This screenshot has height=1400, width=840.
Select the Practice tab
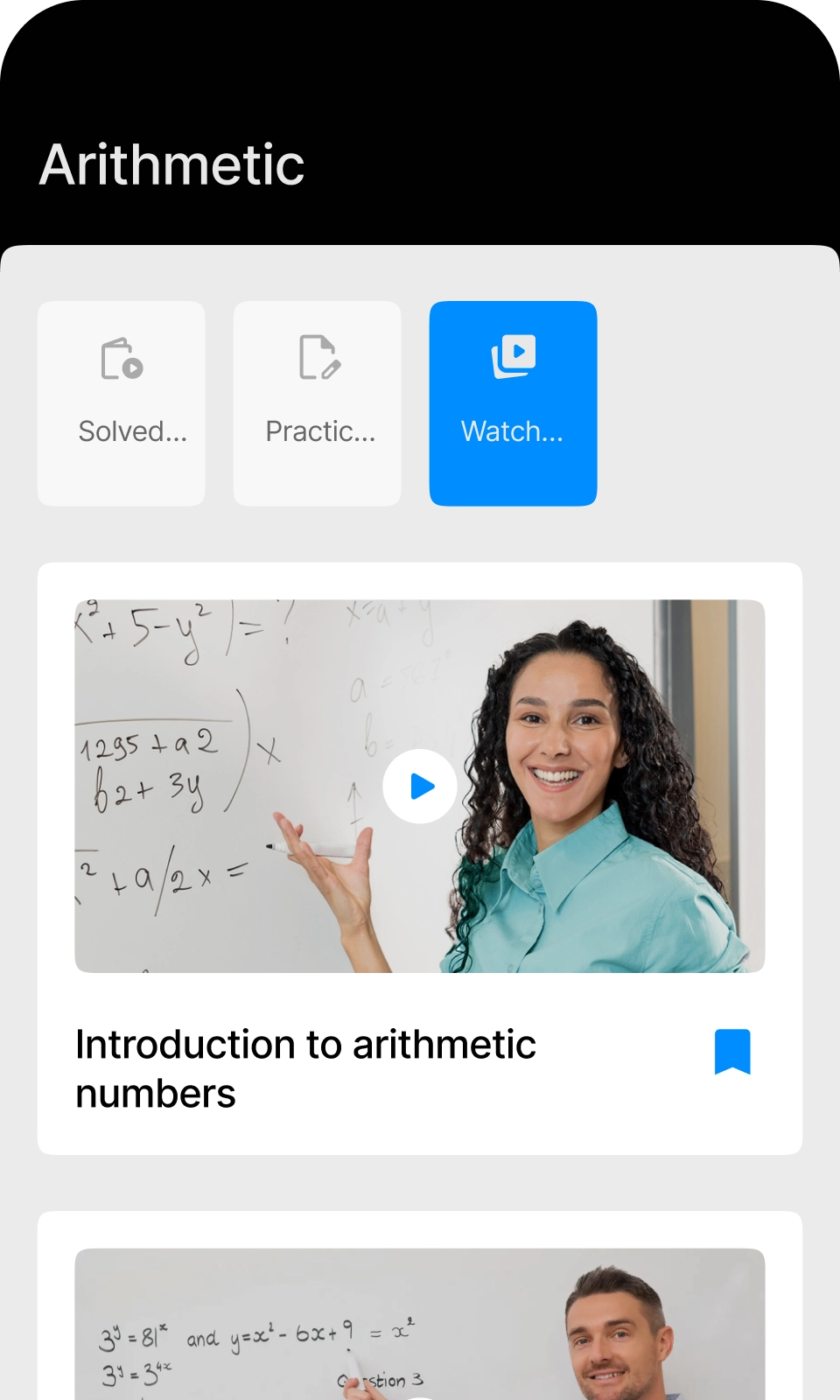318,403
